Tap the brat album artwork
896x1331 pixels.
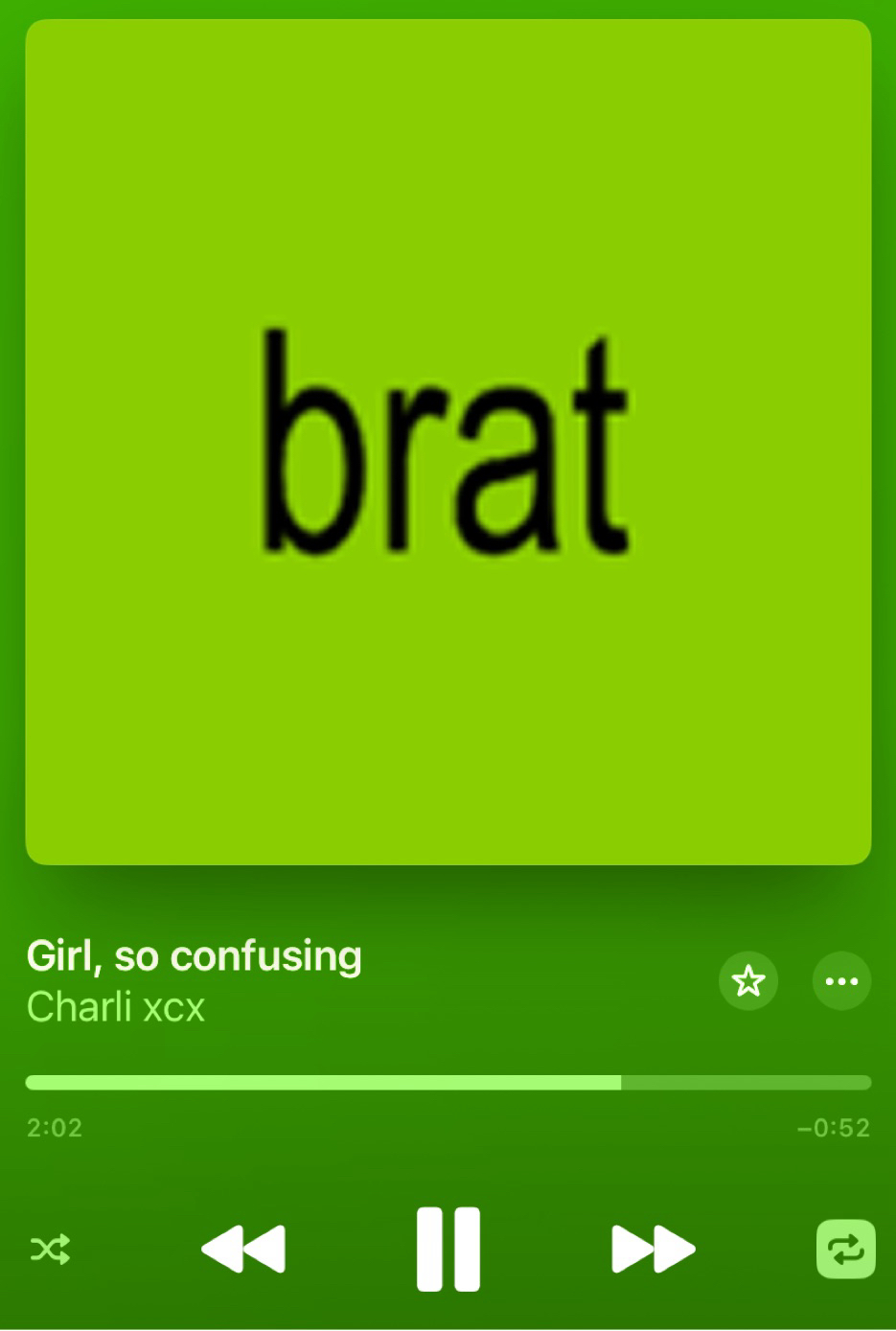[x=448, y=442]
